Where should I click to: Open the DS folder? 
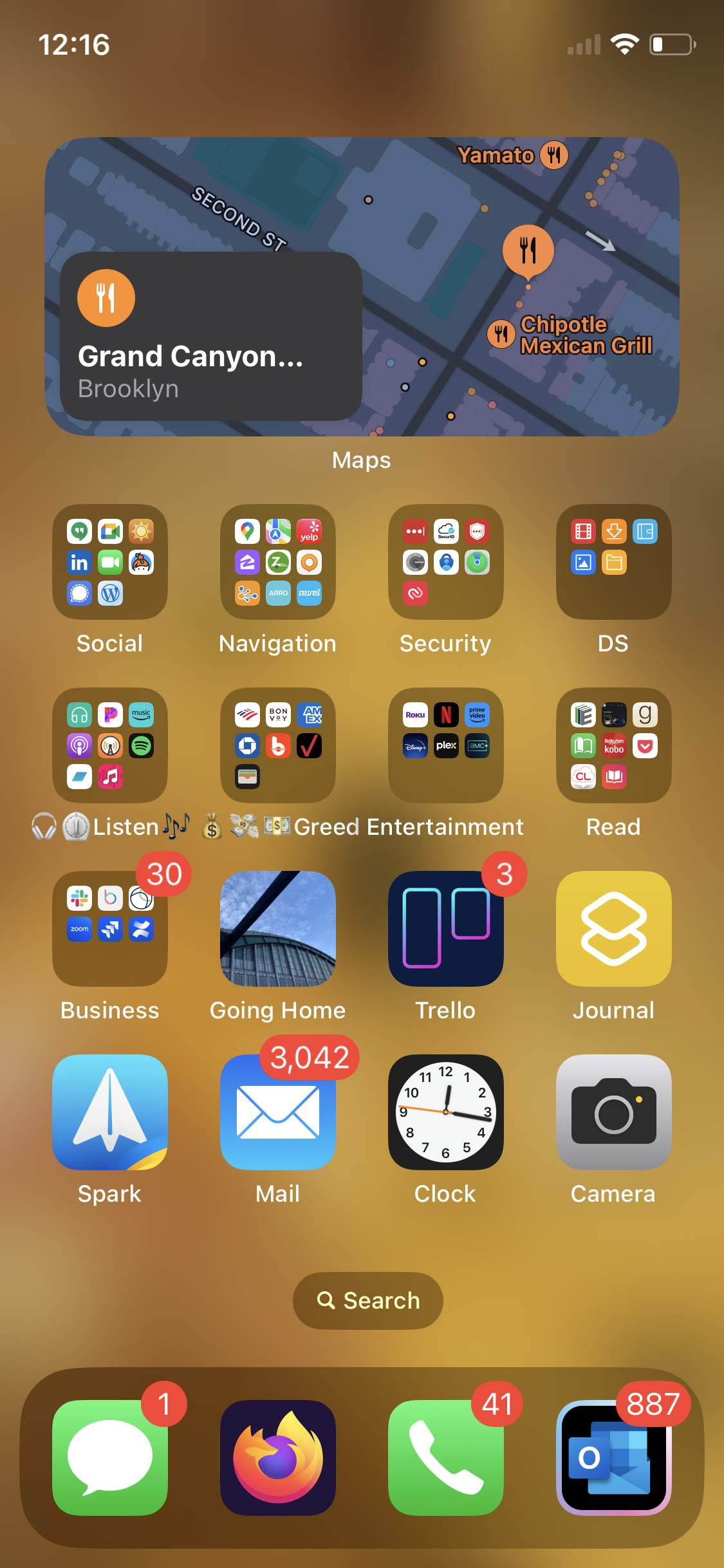[613, 562]
